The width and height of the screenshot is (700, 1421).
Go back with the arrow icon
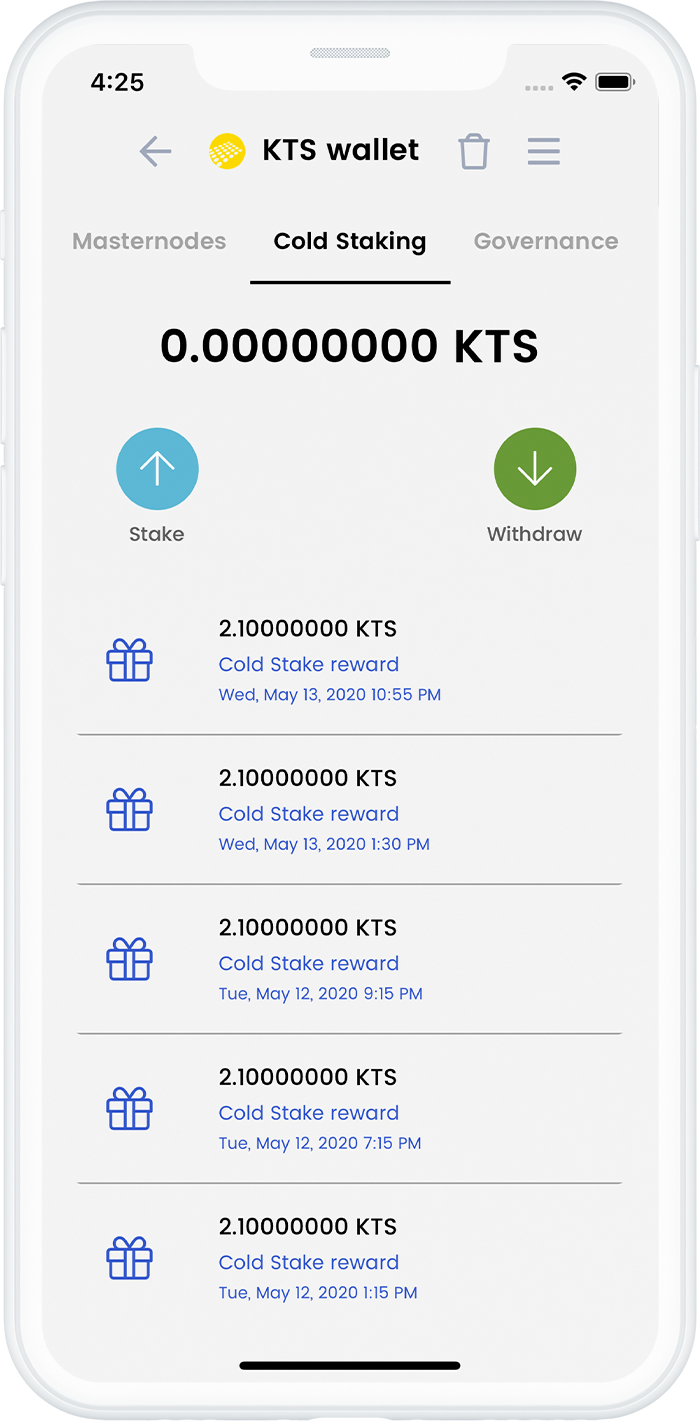pyautogui.click(x=155, y=152)
